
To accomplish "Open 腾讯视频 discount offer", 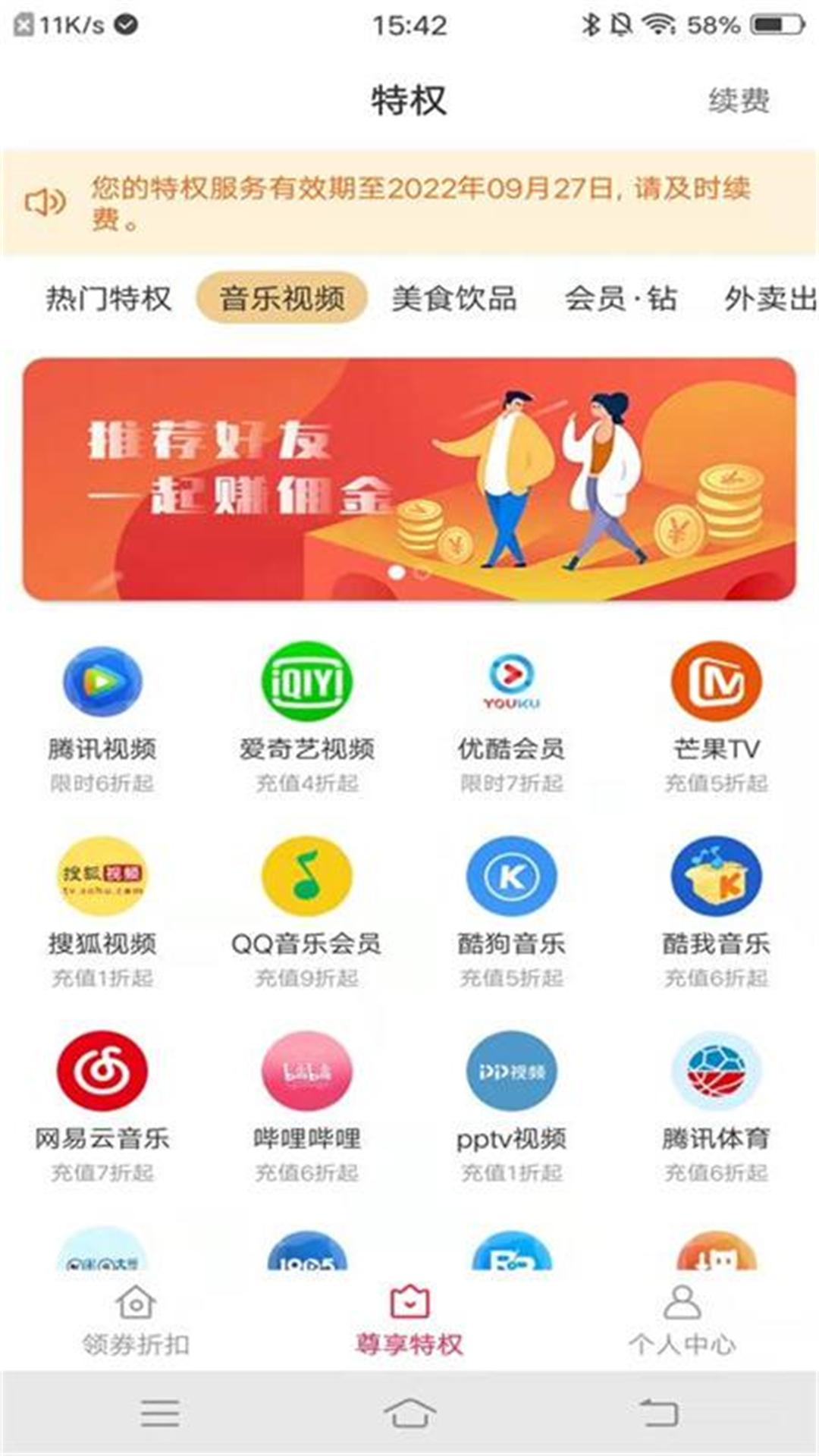I will point(102,682).
